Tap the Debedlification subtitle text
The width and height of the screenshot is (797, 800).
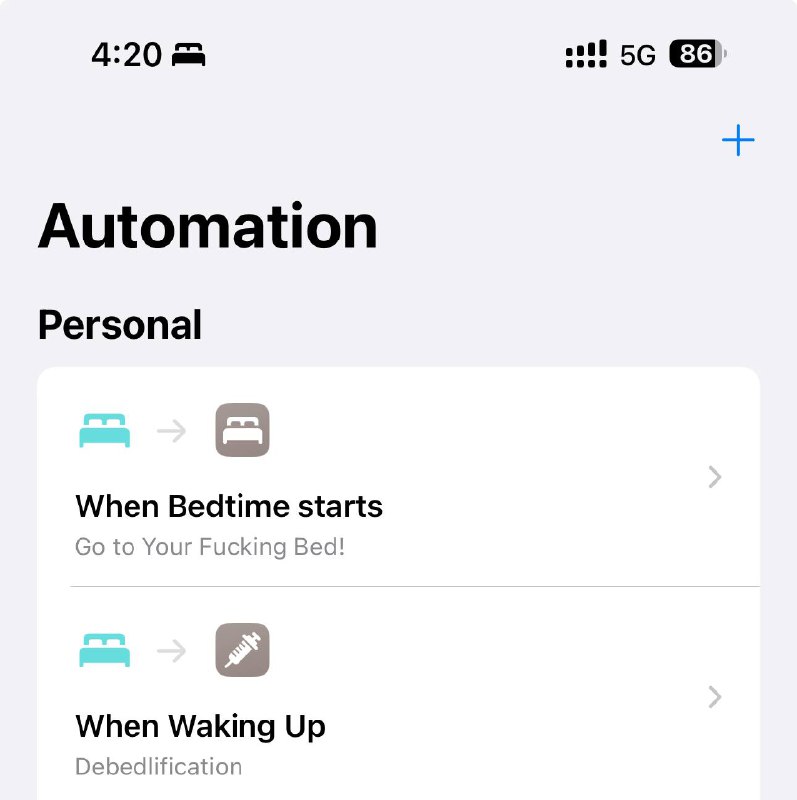[157, 767]
